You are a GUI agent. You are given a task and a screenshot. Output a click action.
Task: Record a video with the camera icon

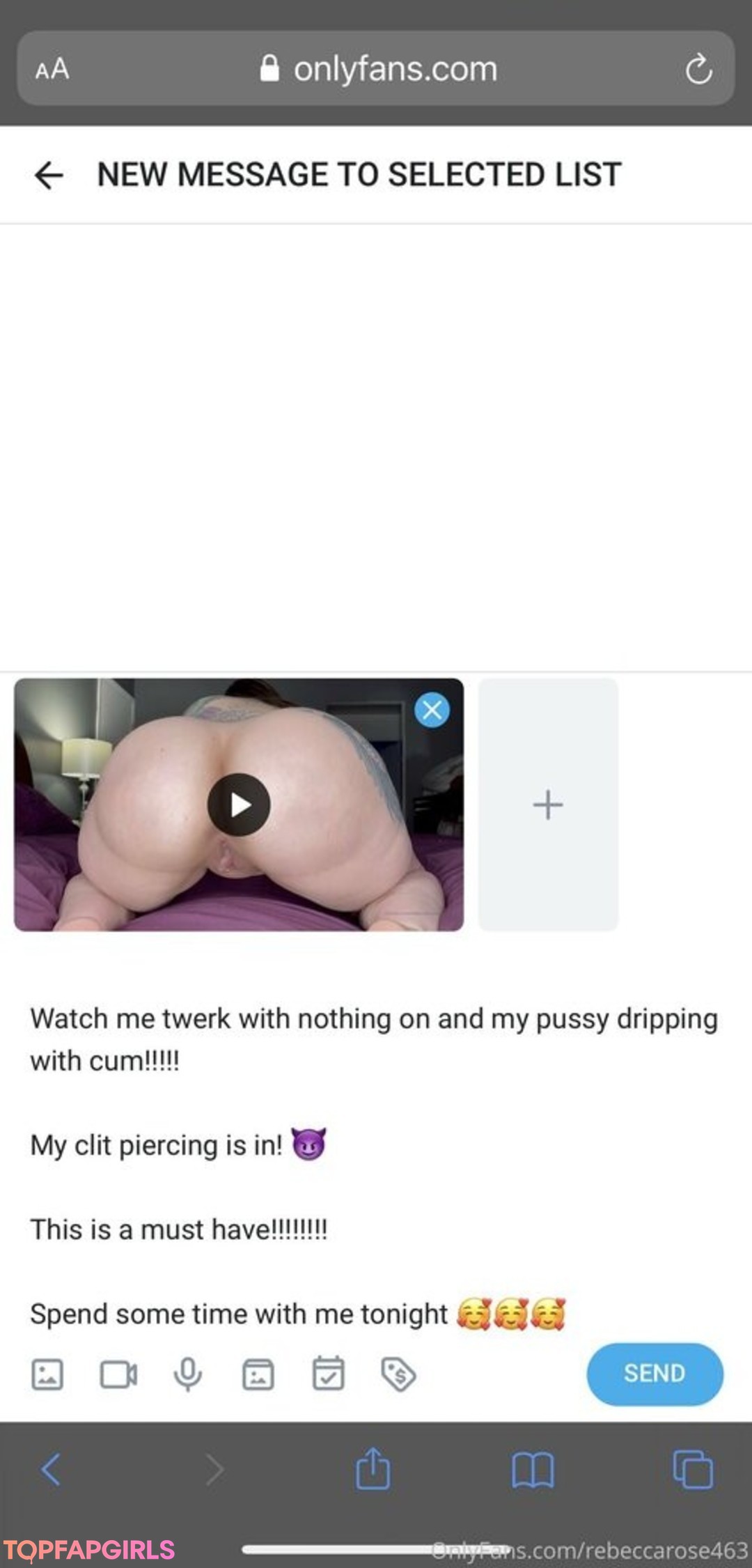[118, 1374]
